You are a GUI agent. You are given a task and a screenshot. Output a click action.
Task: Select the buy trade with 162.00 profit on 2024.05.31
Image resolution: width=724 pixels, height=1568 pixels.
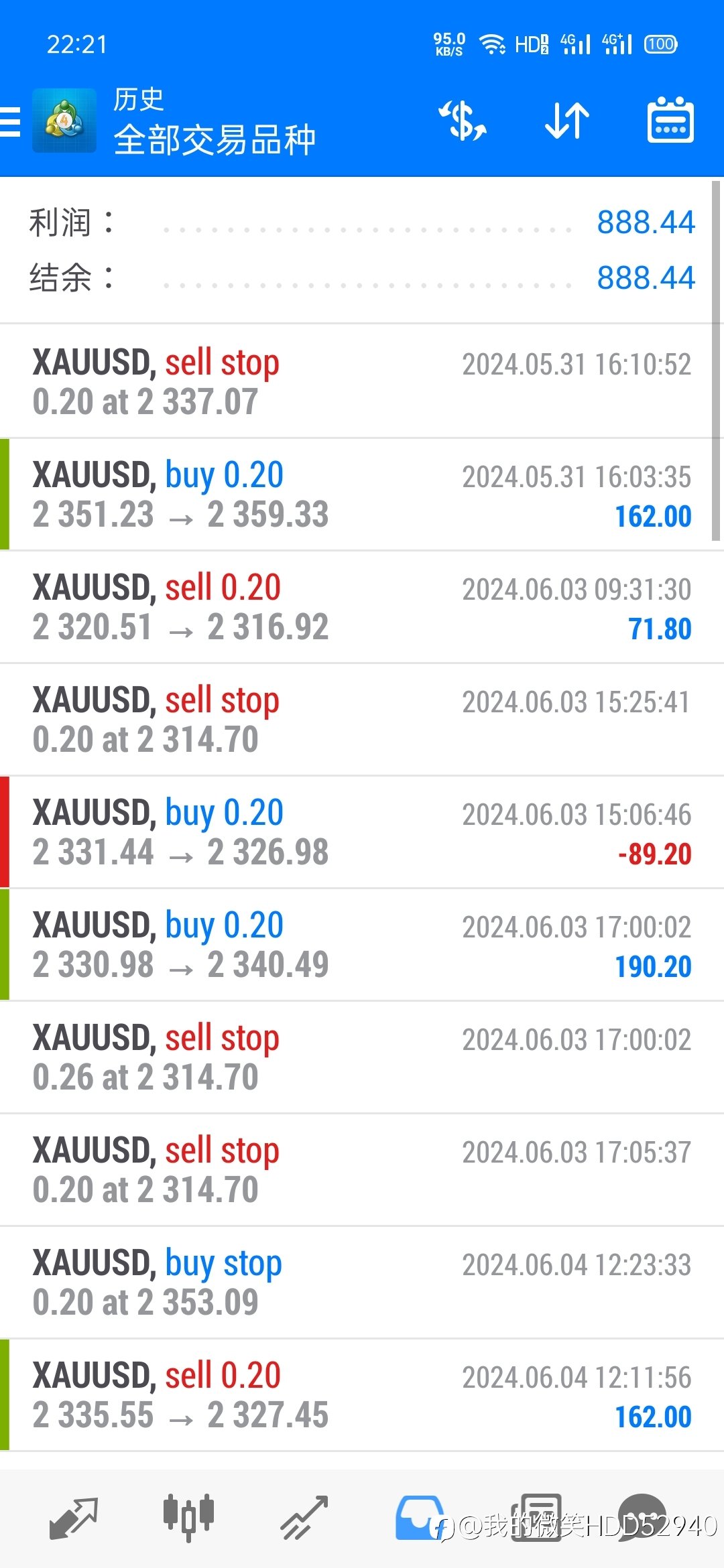362,495
